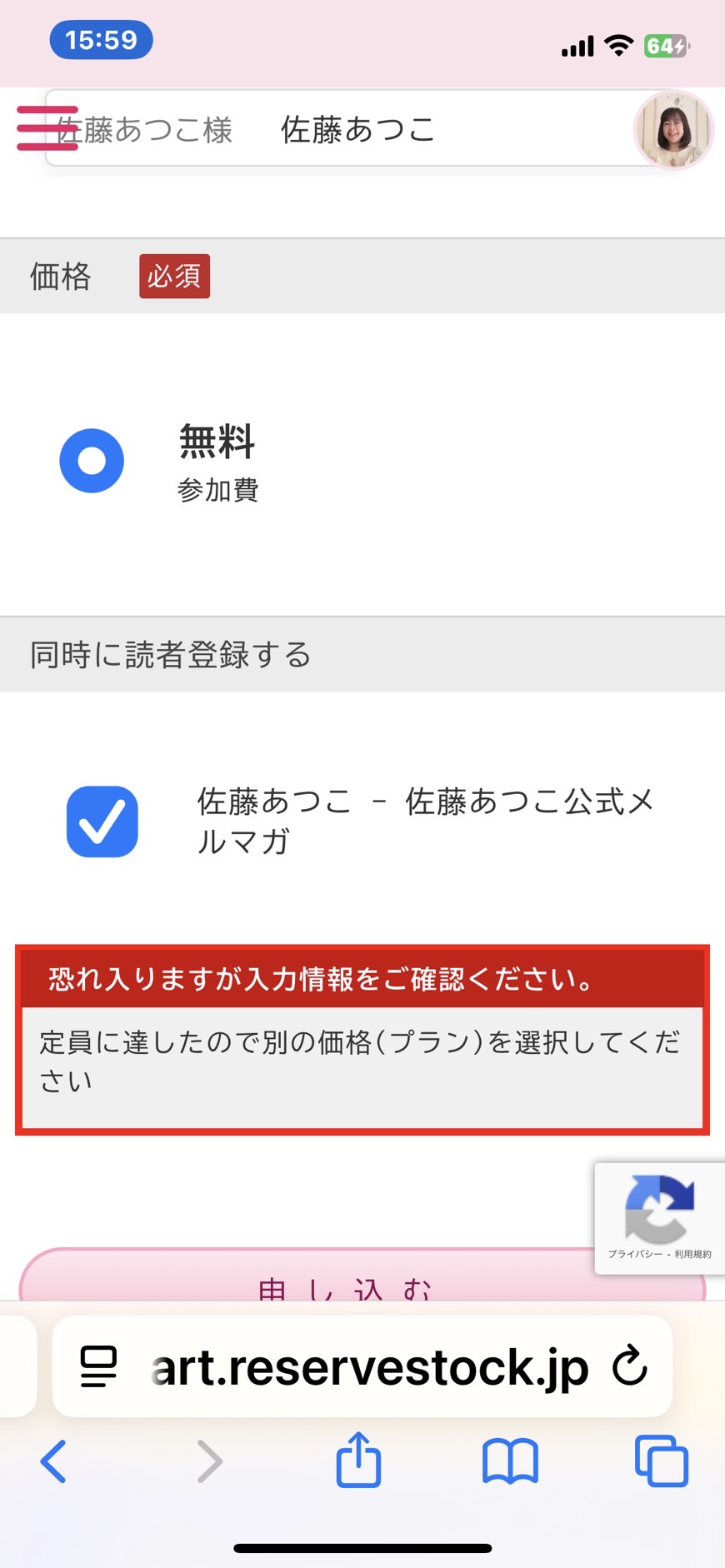Show all open Safari tabs
725x1568 pixels.
[x=662, y=1461]
